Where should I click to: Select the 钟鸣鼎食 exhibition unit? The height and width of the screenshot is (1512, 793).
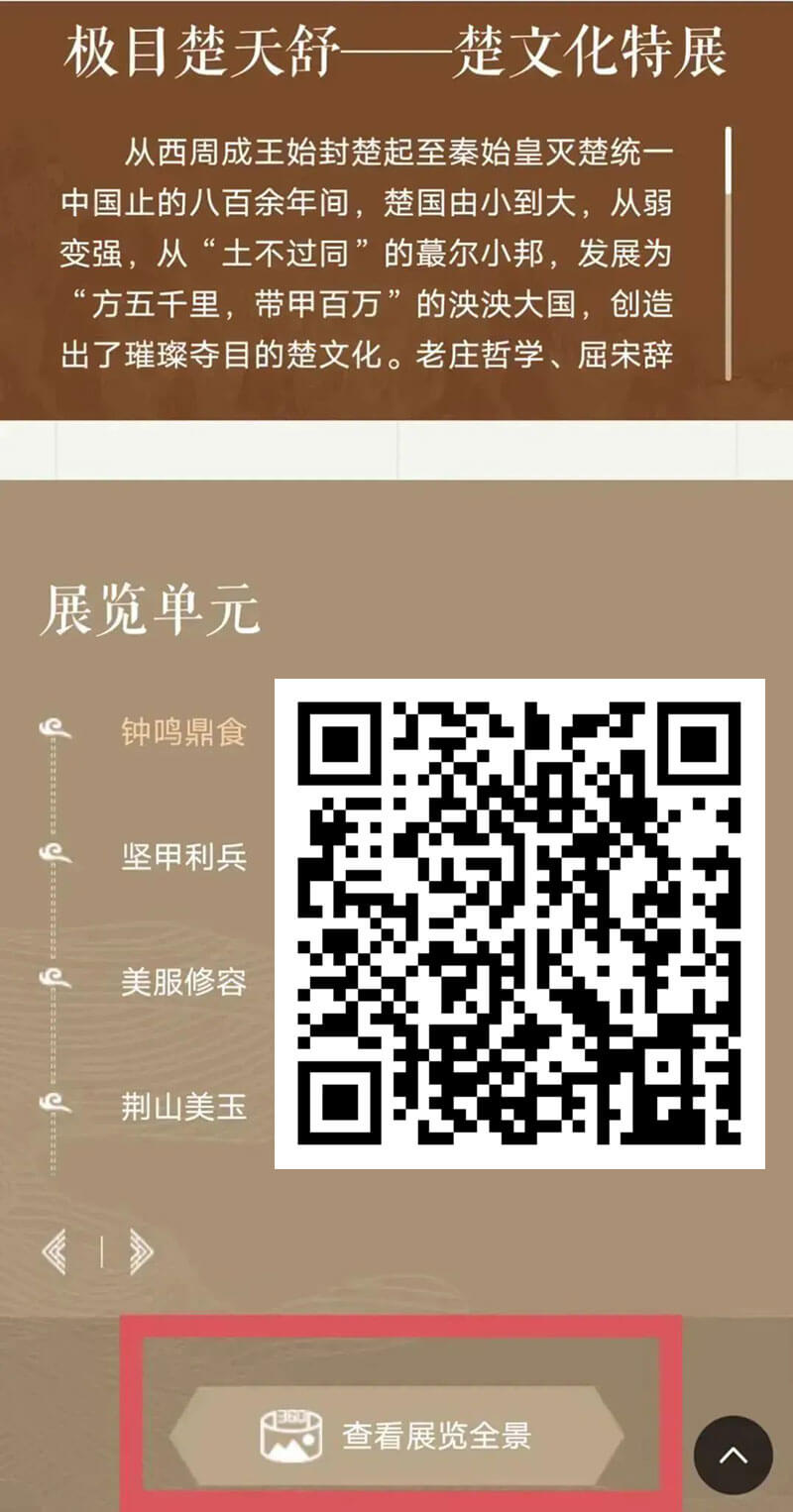coord(182,732)
